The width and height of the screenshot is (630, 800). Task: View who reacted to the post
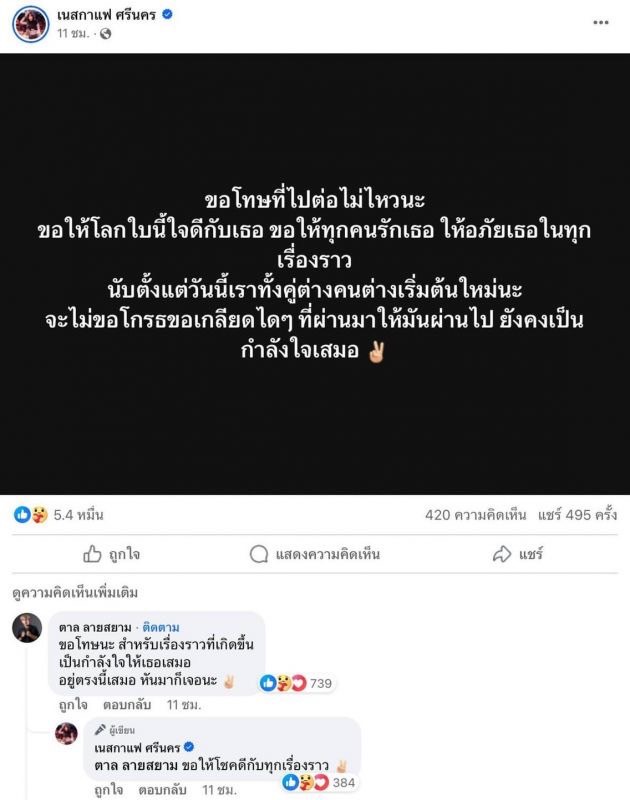point(59,515)
